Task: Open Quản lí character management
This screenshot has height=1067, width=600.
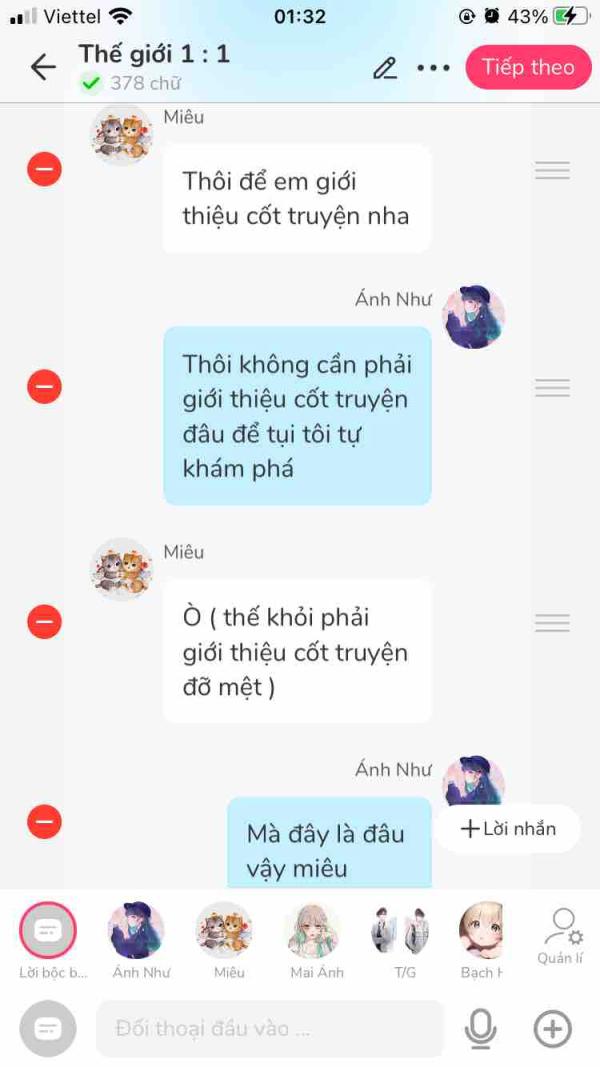Action: [561, 937]
